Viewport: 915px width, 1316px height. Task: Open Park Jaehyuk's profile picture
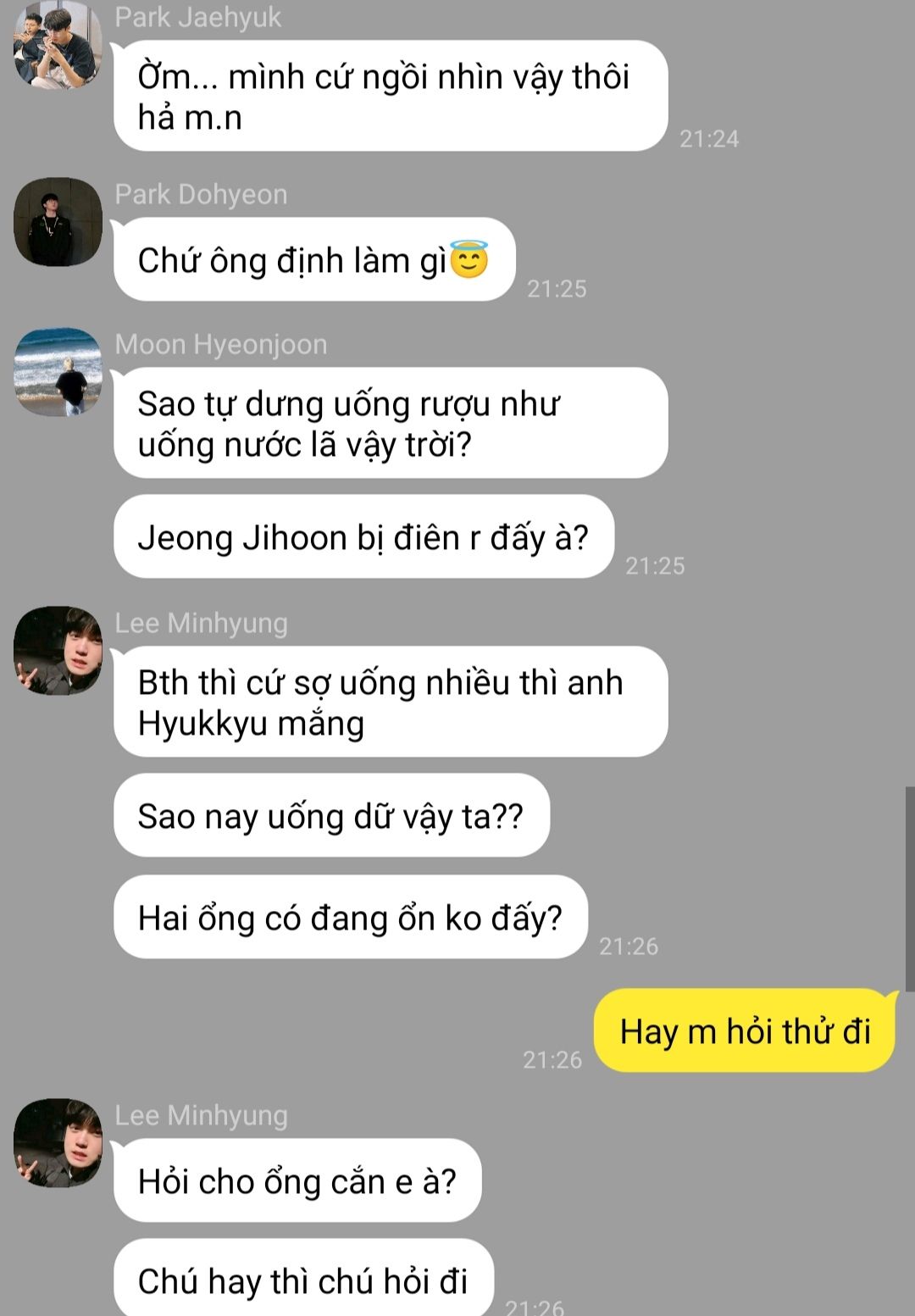[58, 44]
